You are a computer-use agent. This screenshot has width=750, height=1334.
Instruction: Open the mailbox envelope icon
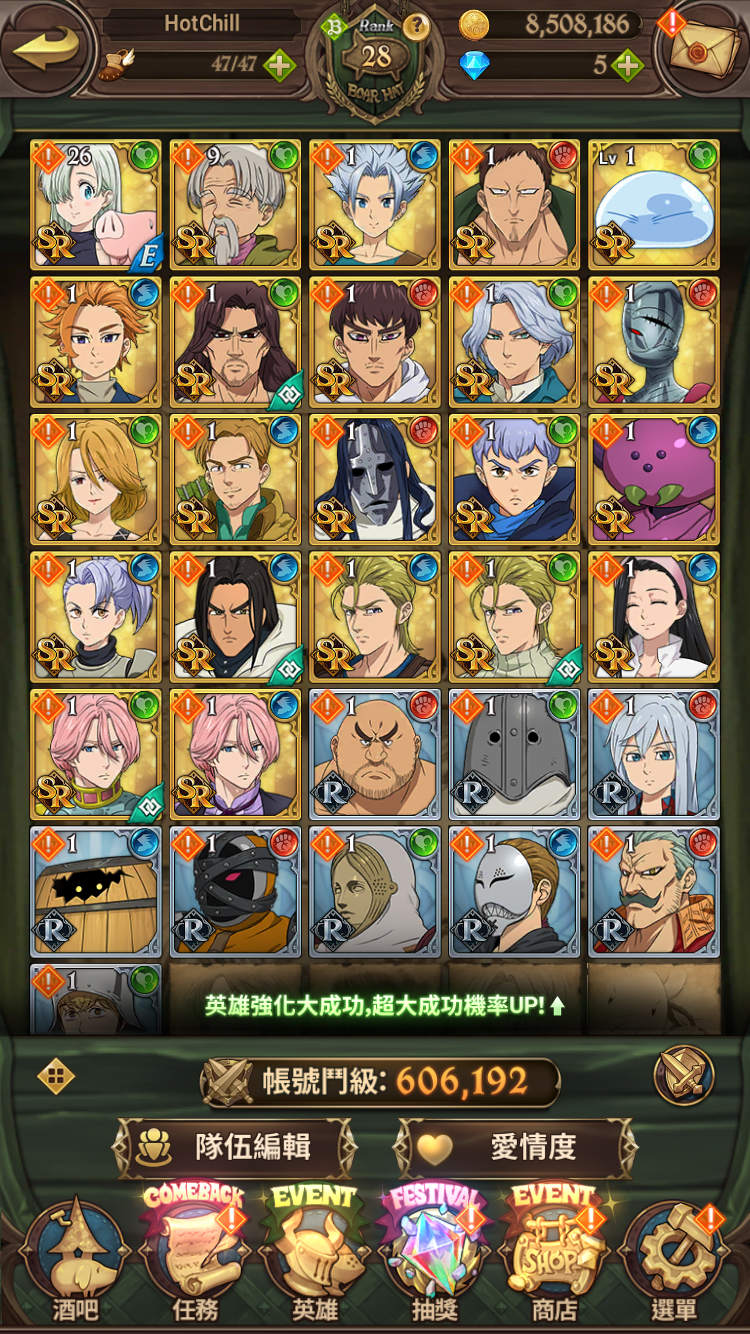point(701,47)
